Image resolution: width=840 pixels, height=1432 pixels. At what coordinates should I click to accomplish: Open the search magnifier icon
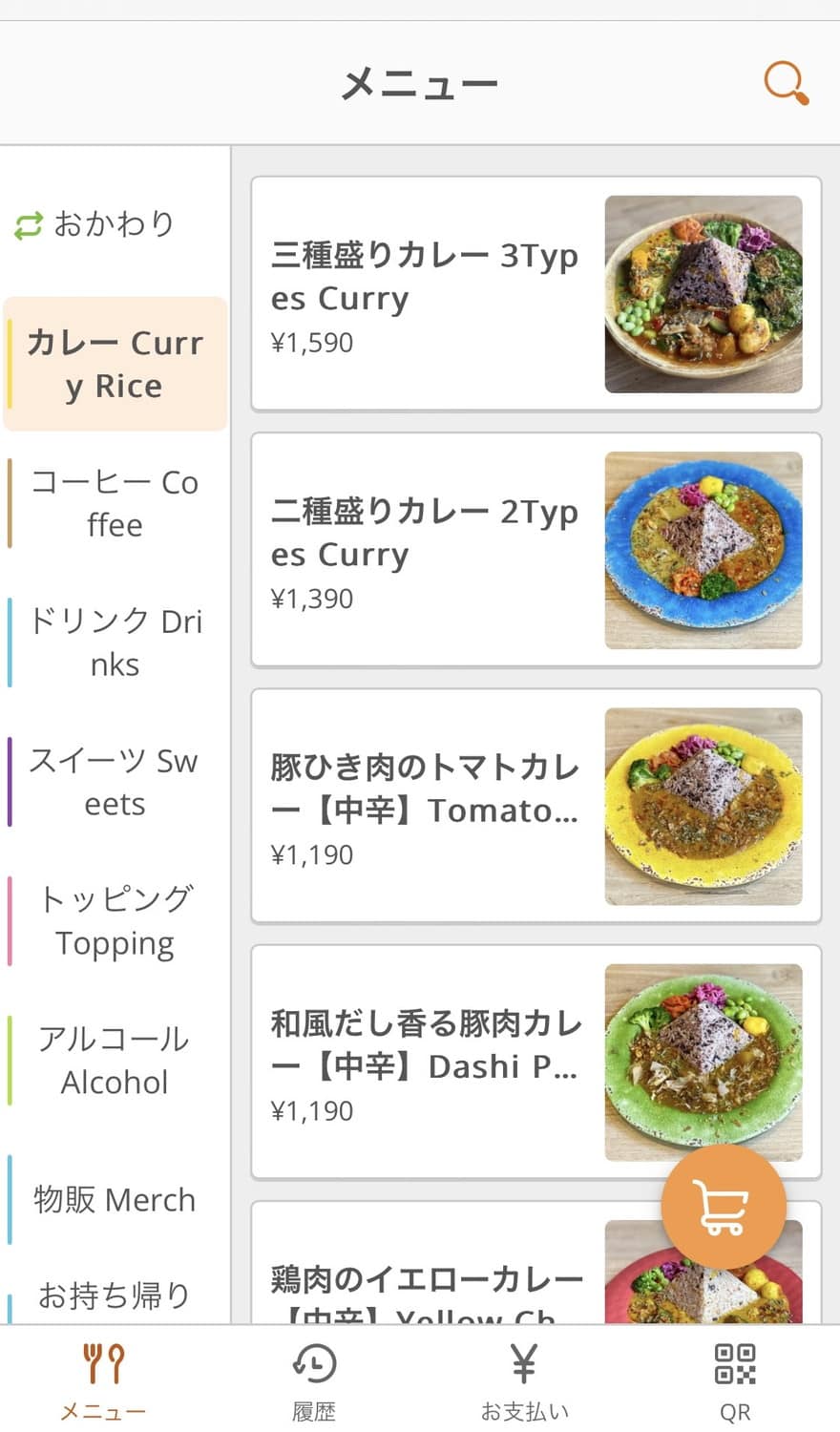click(x=786, y=83)
